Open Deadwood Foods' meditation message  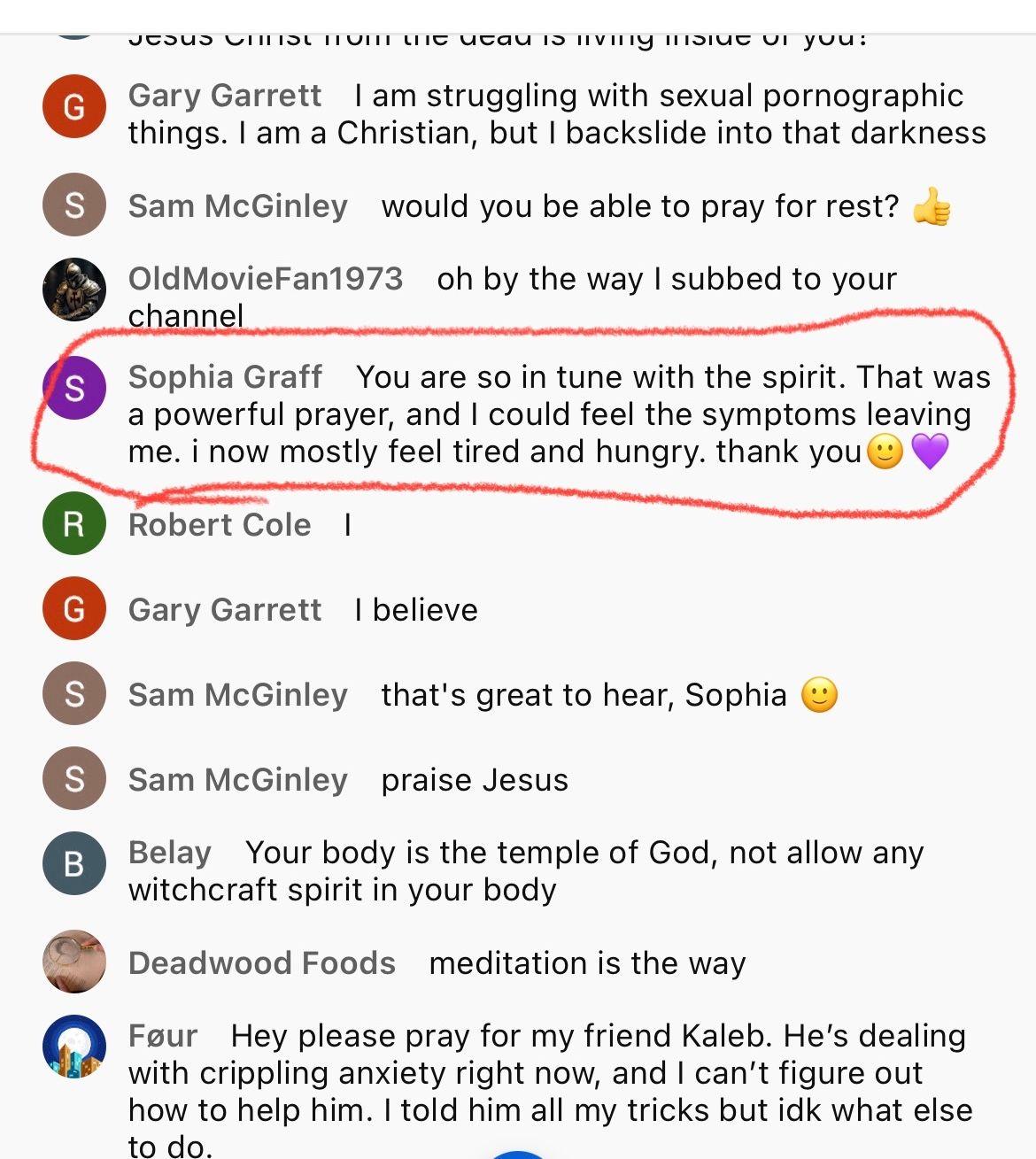[587, 962]
